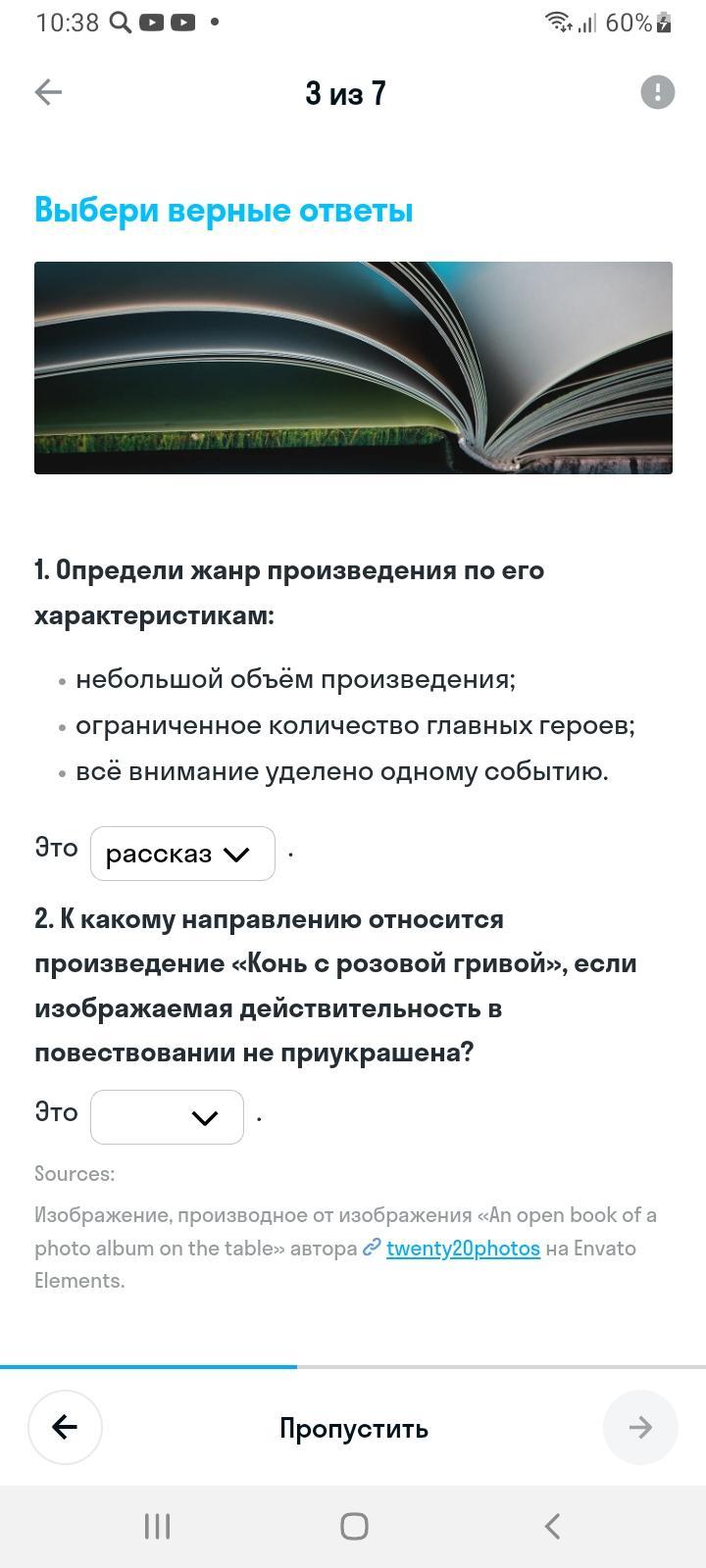Image resolution: width=706 pixels, height=1568 pixels.
Task: Open the info alert icon in the header
Action: point(658,92)
